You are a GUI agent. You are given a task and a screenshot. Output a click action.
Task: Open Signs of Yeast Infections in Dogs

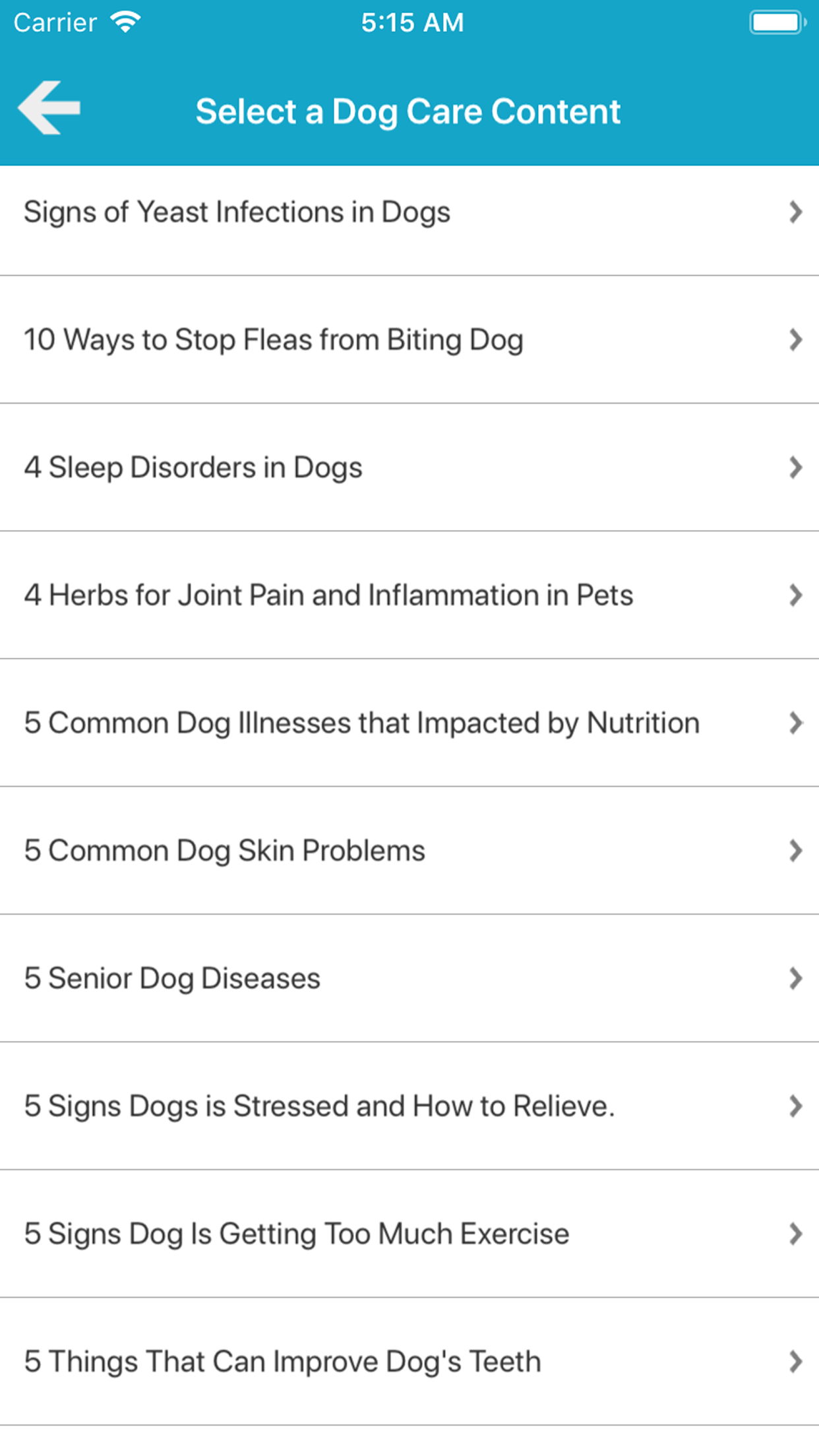[x=409, y=212]
